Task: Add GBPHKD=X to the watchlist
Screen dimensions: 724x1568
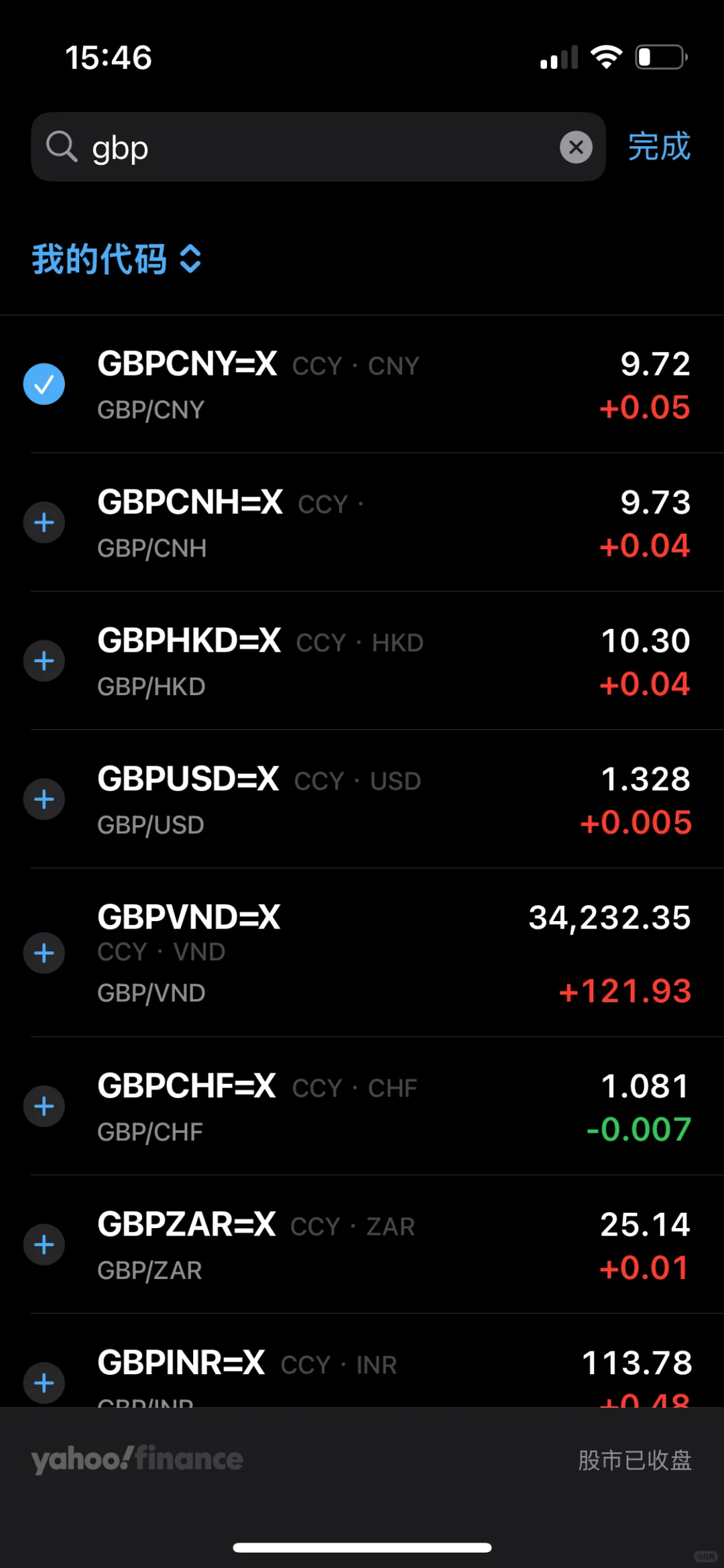Action: (44, 661)
